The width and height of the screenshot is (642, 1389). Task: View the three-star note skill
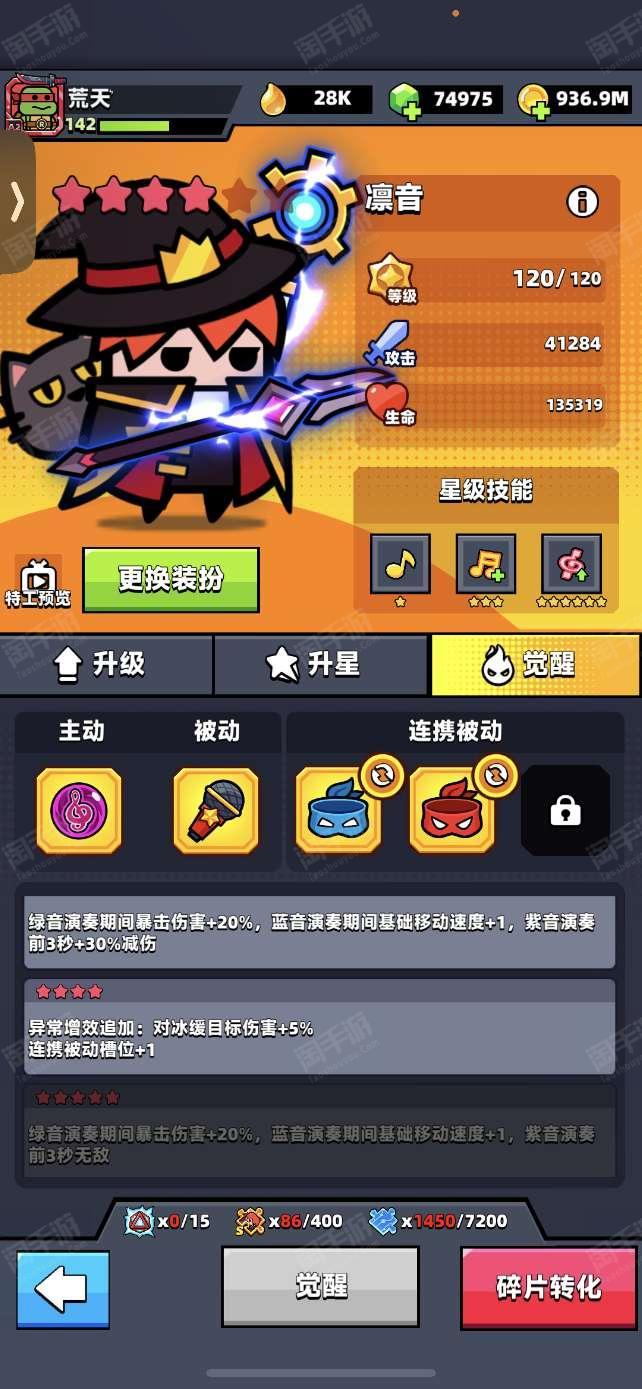pyautogui.click(x=486, y=565)
